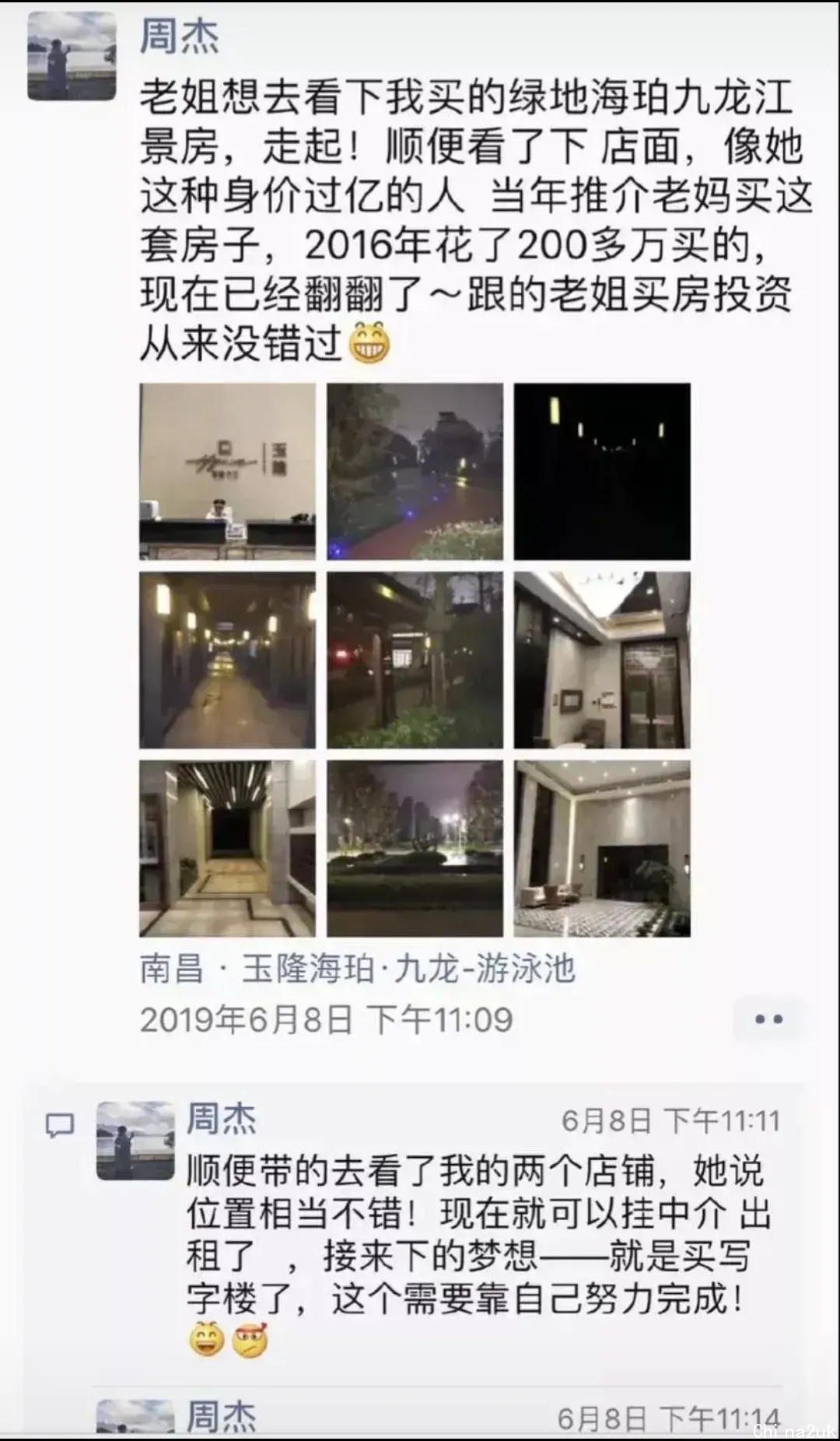Viewport: 840px width, 1441px height.
Task: Open the first photo with reception desk
Action: point(227,472)
